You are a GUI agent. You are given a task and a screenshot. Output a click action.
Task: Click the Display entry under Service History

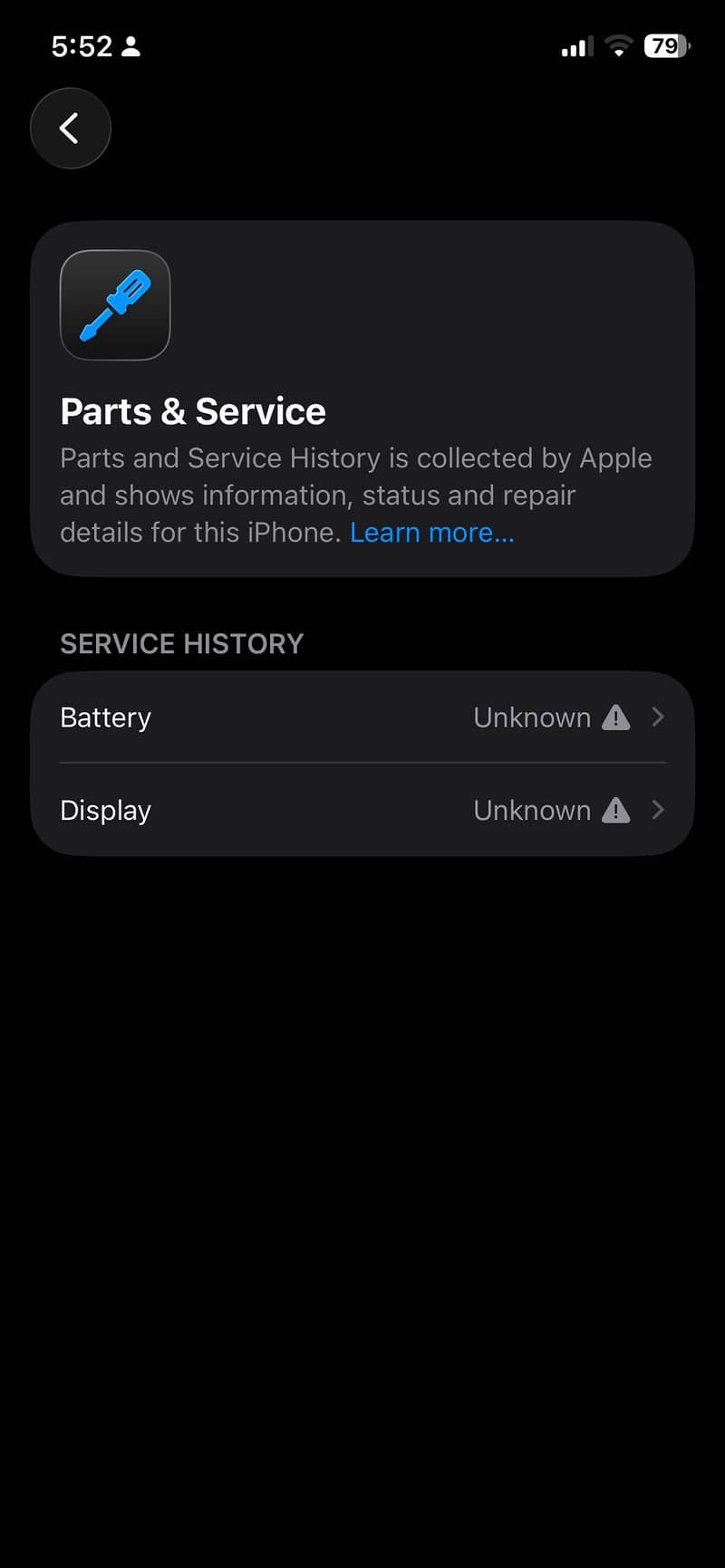click(105, 811)
